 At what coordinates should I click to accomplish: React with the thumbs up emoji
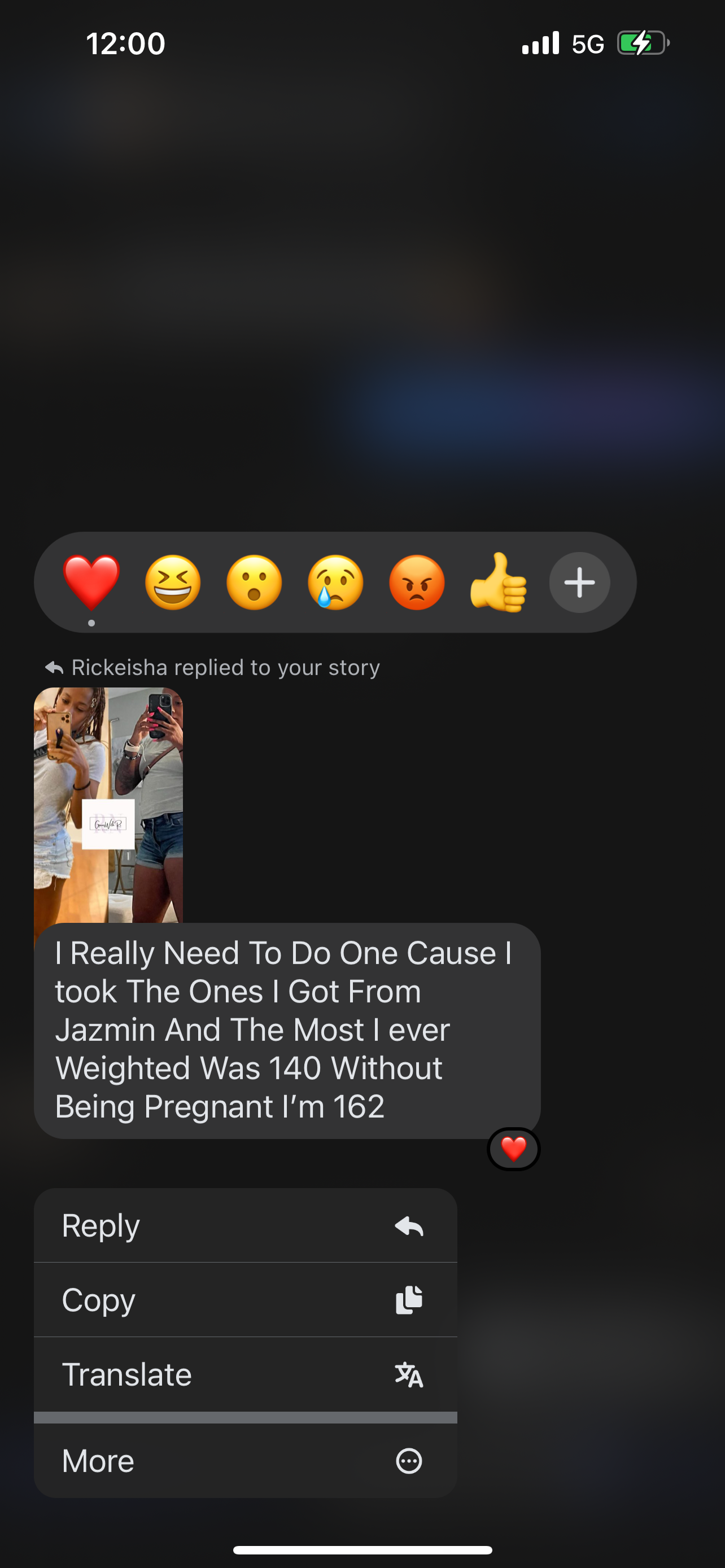[x=499, y=582]
